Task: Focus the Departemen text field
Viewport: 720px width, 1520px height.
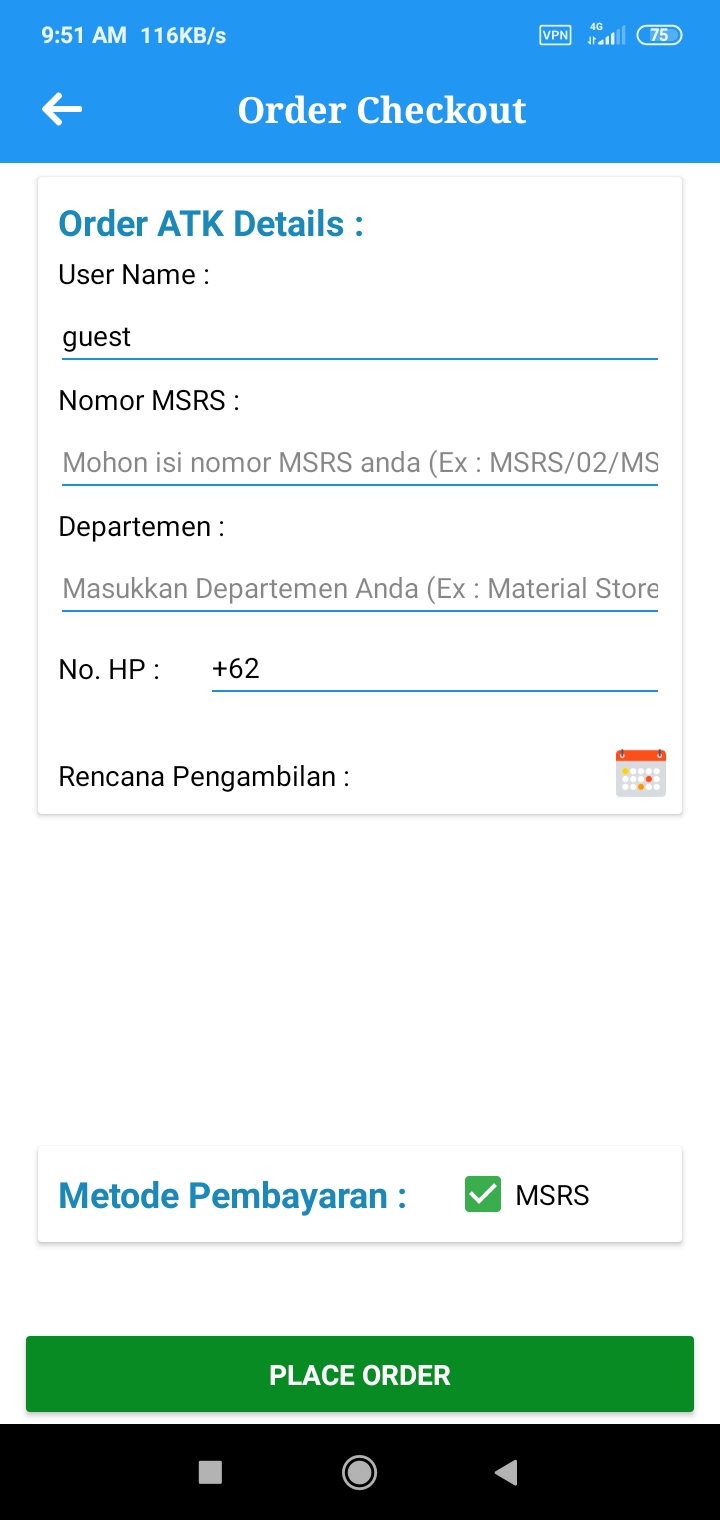Action: [360, 589]
